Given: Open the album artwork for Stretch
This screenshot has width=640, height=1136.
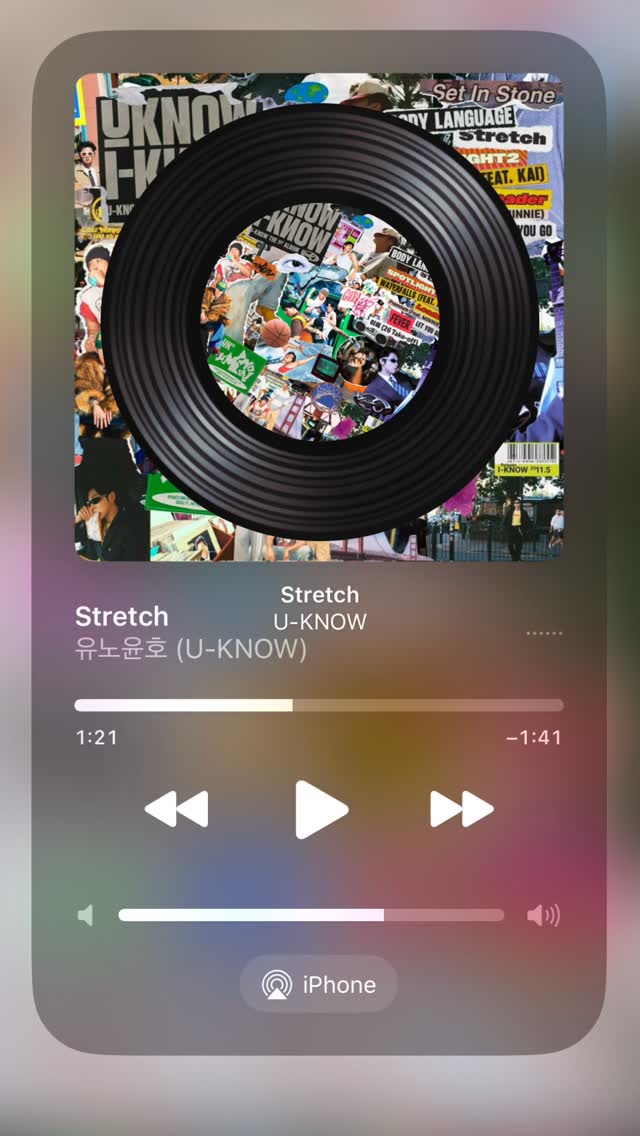Looking at the screenshot, I should (319, 317).
